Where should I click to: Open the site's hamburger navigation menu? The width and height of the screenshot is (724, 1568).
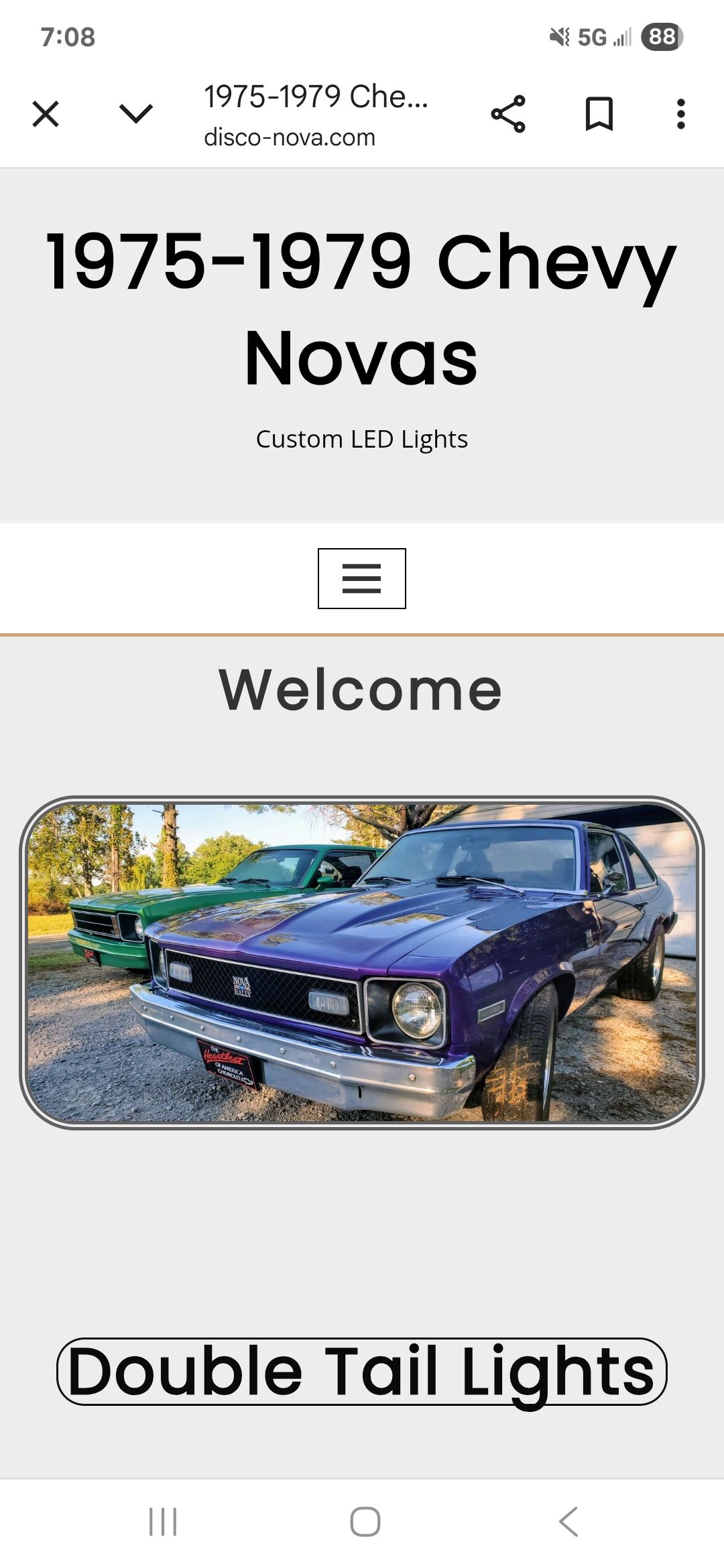[362, 578]
